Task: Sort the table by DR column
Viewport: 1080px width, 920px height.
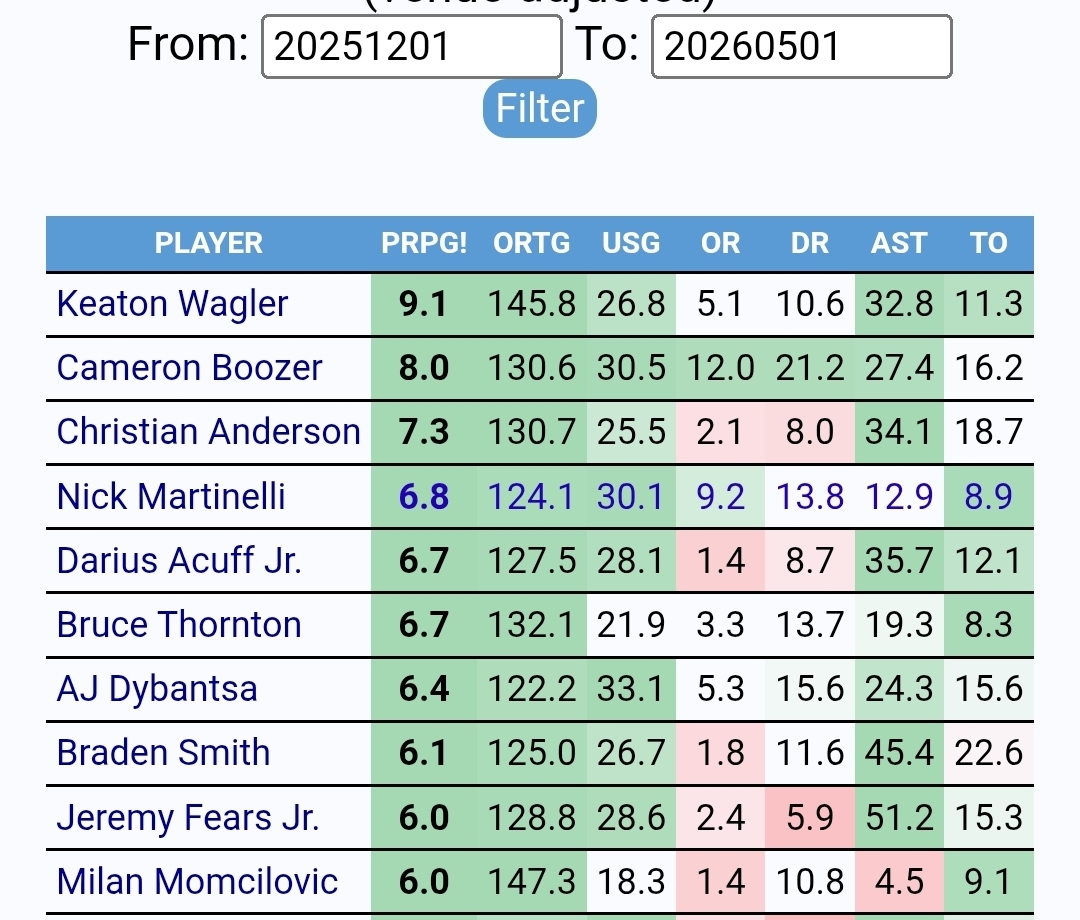Action: click(x=810, y=243)
